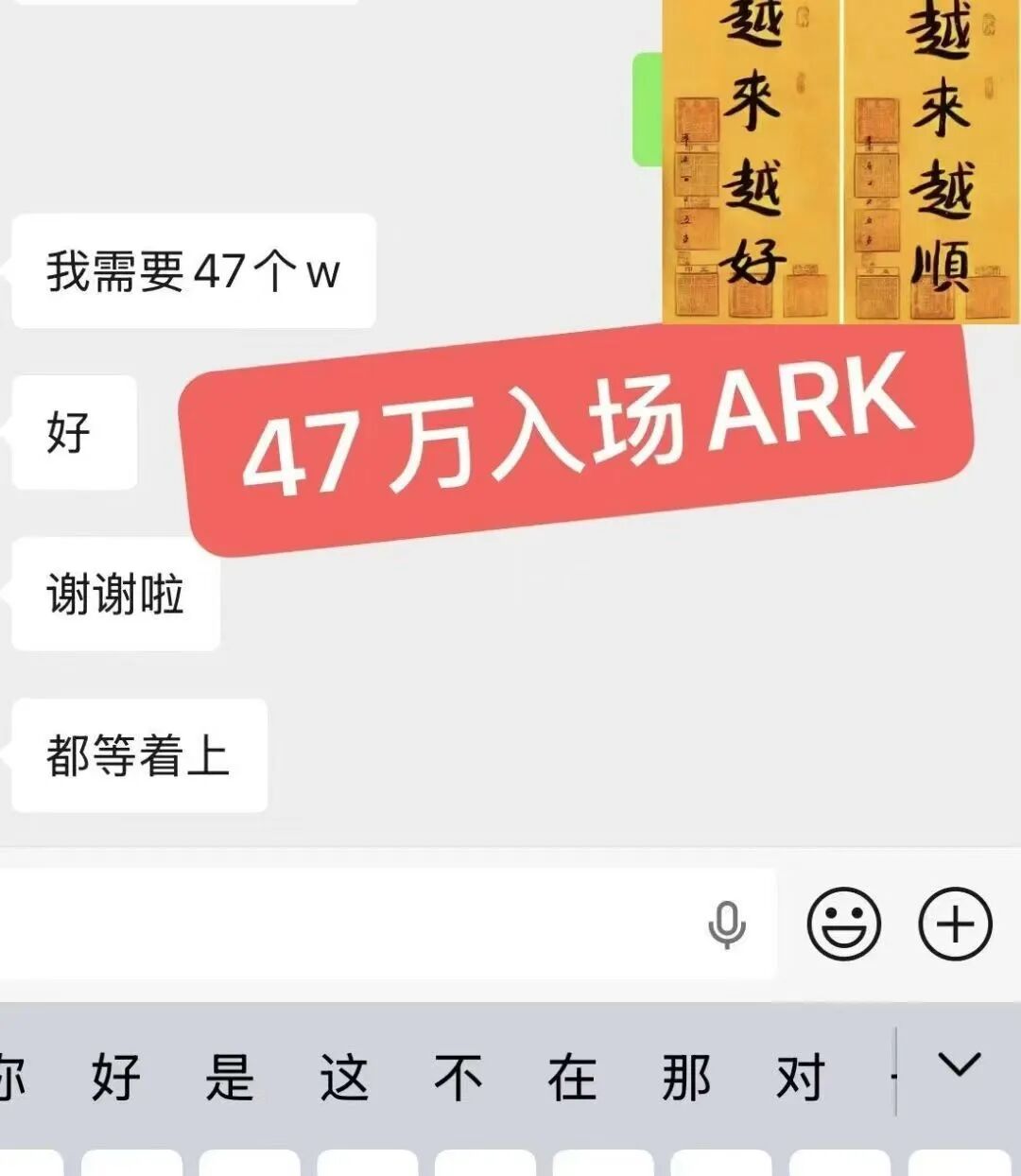Screen dimensions: 1021x1176
Task: Tap the attachment plus icon on the right
Action: click(x=956, y=925)
